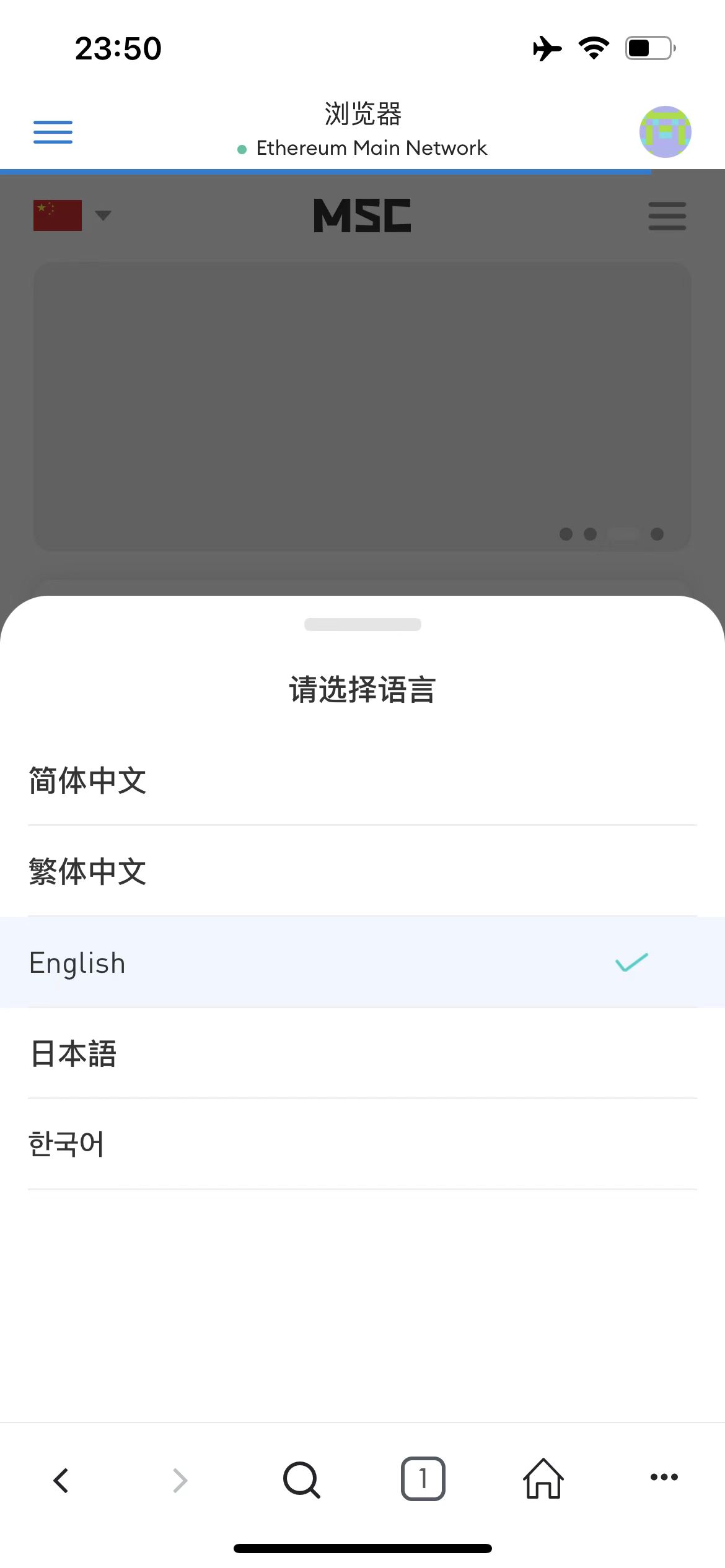The image size is (725, 1568).
Task: Open the three-dot more options
Action: 664,1478
